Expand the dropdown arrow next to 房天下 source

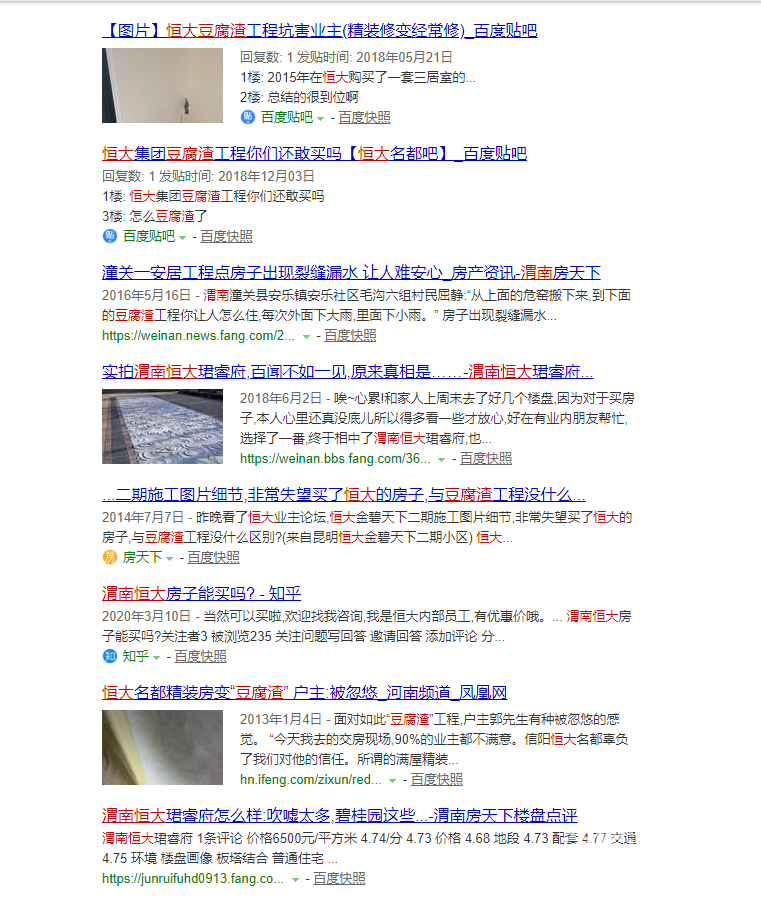(x=169, y=558)
